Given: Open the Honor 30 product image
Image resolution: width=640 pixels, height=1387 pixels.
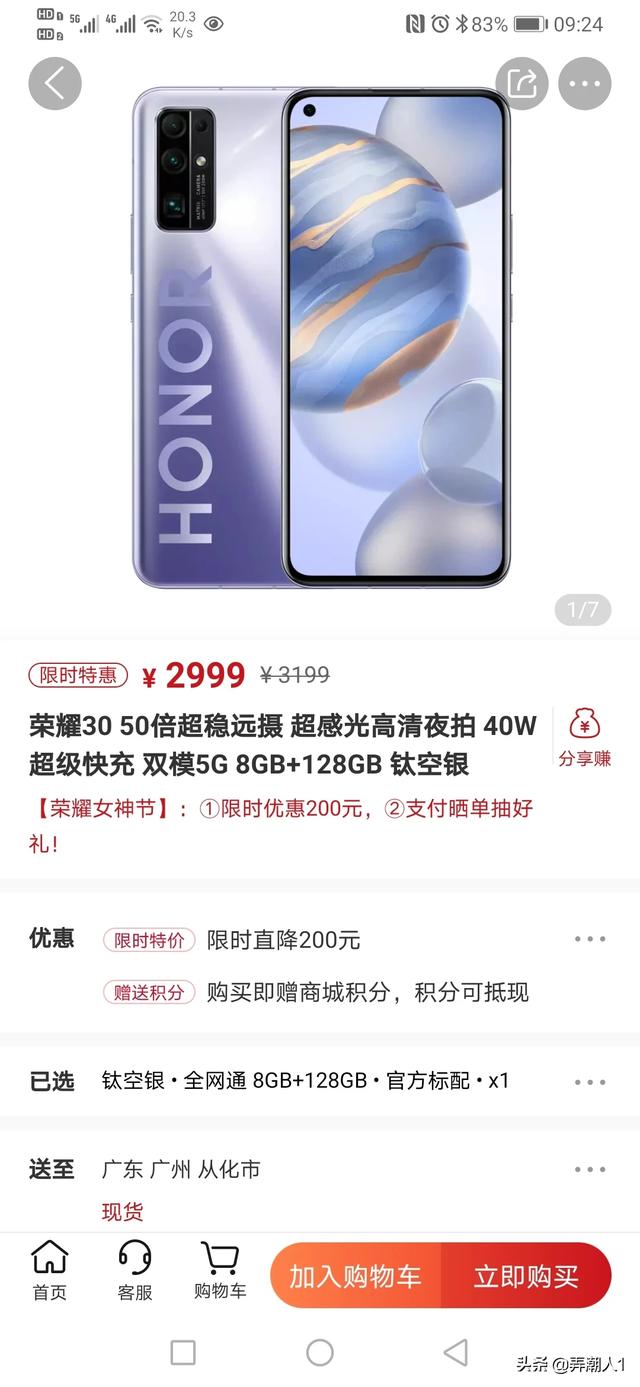Looking at the screenshot, I should click(x=320, y=337).
